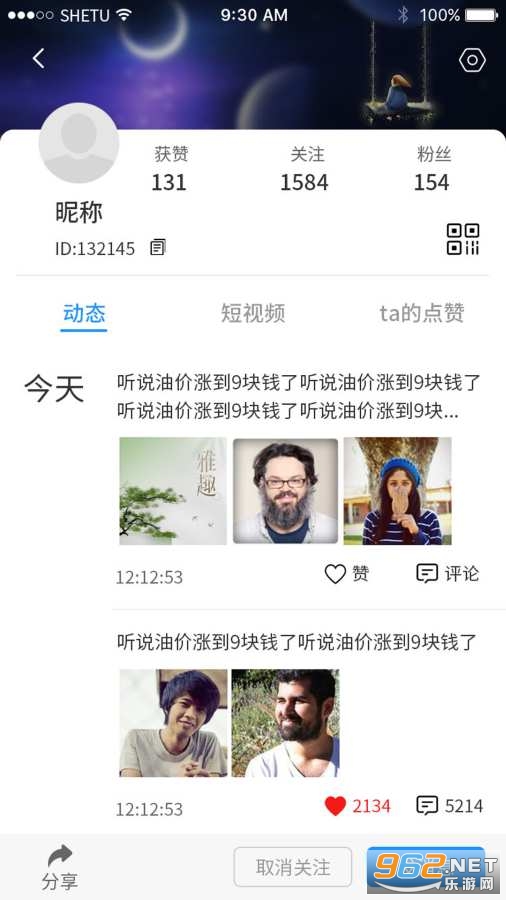The image size is (506, 900).
Task: Open the girl in blue hat photo
Action: [398, 491]
